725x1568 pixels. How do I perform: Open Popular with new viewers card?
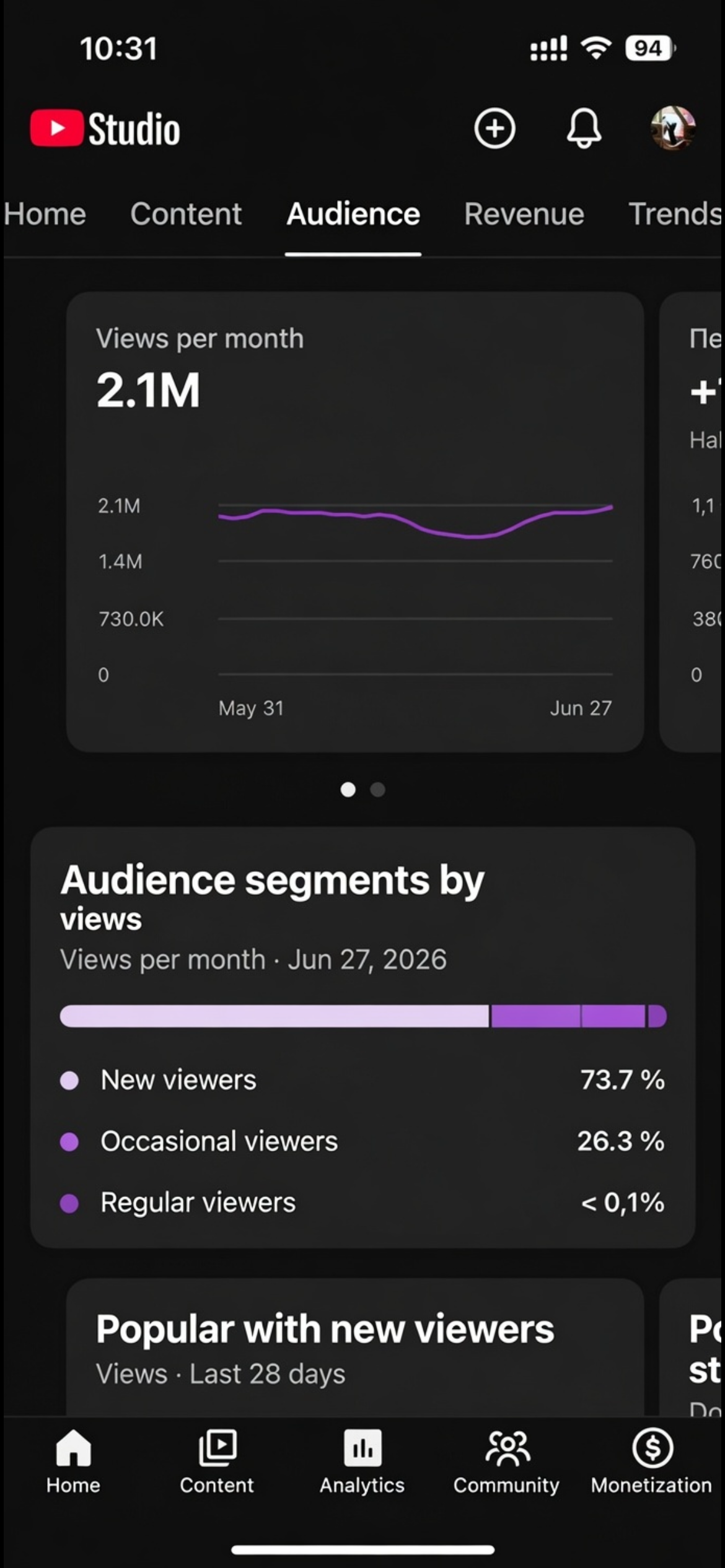click(355, 1348)
